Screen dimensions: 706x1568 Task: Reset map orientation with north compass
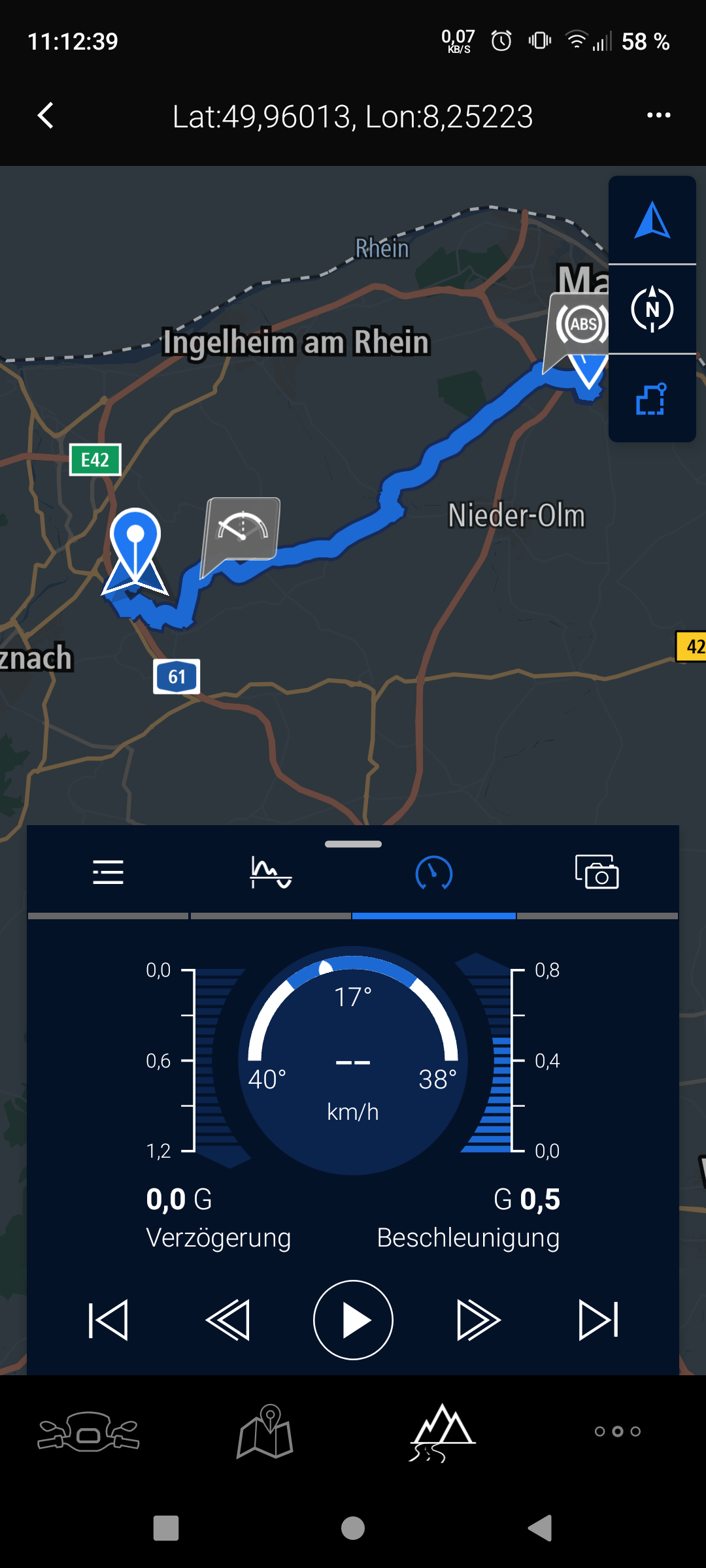click(652, 309)
